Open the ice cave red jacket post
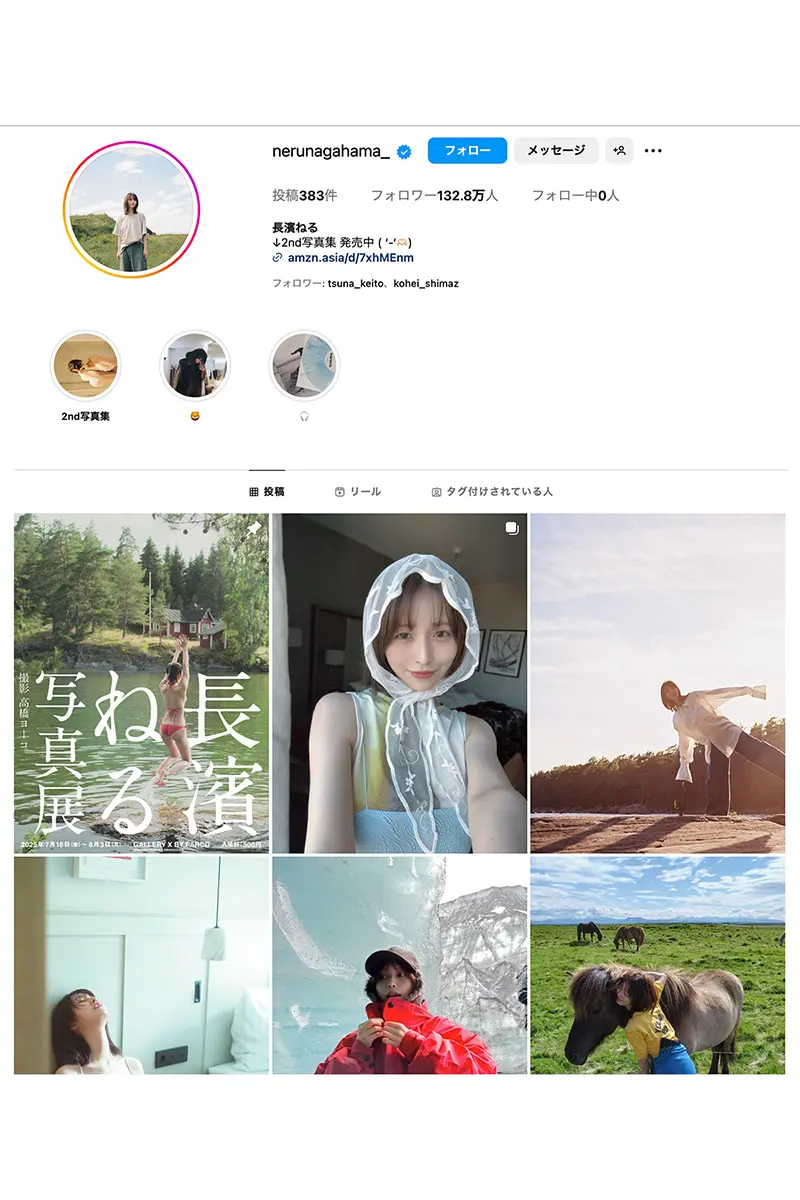This screenshot has width=800, height=1200. (399, 965)
